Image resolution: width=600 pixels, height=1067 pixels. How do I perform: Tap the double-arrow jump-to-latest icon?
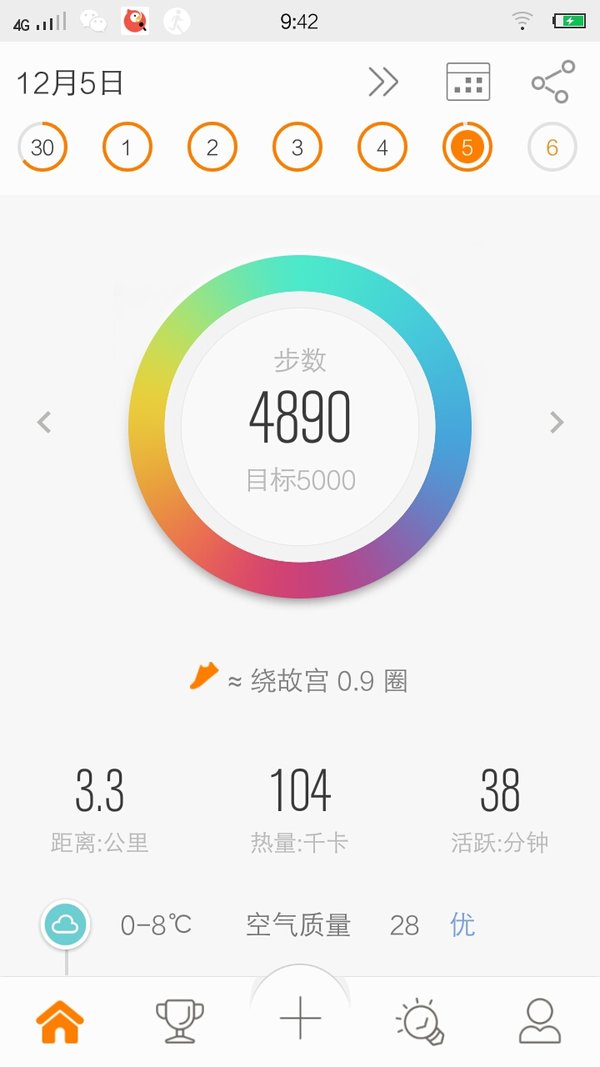click(x=384, y=82)
